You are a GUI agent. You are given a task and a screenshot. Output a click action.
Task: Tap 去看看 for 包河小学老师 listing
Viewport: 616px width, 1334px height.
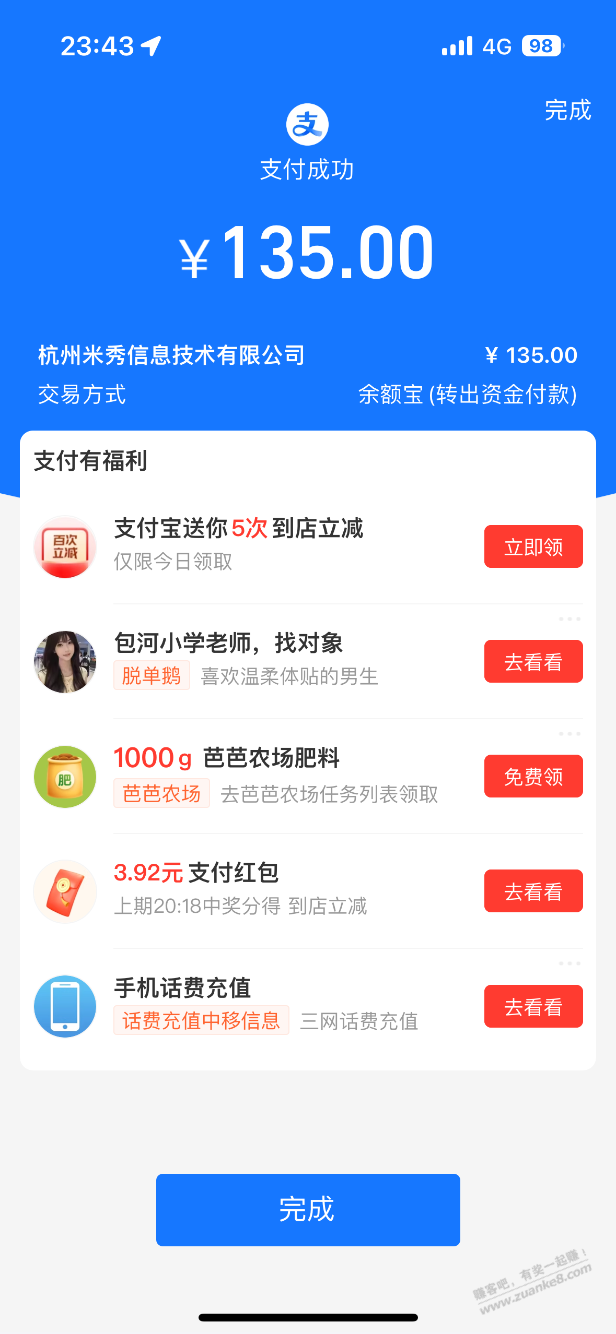[533, 662]
